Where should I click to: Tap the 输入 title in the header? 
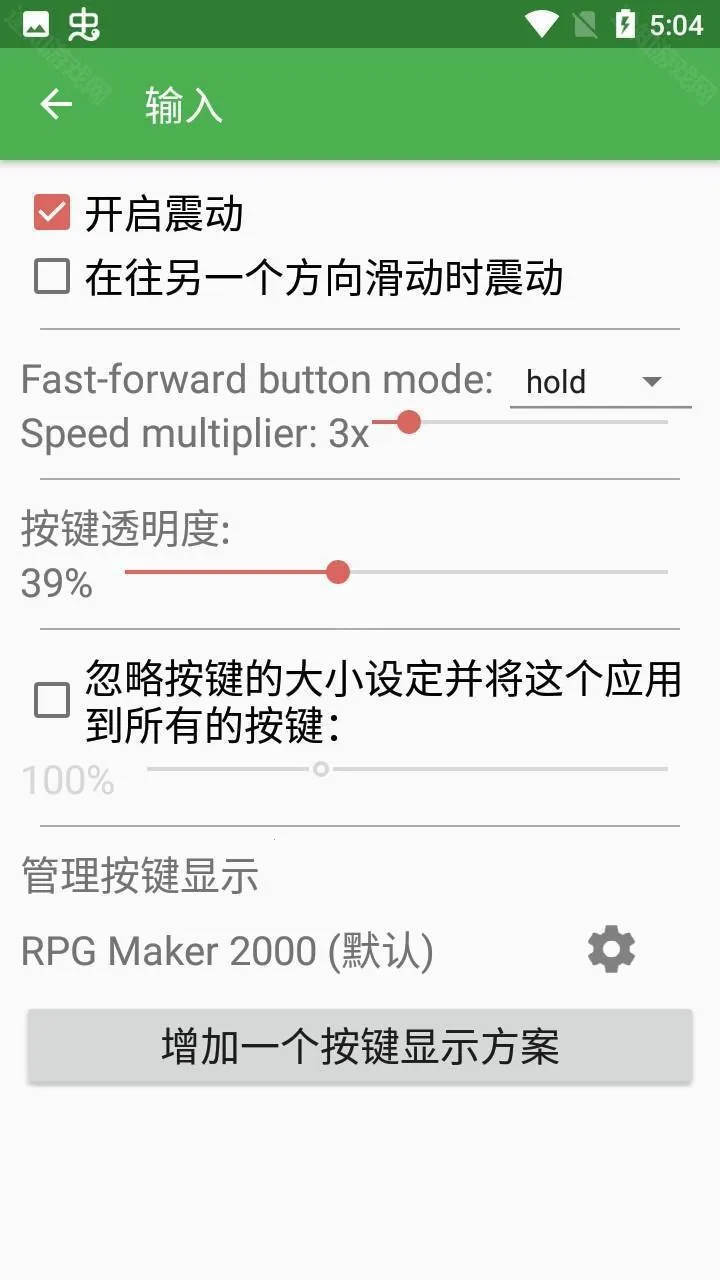point(182,104)
